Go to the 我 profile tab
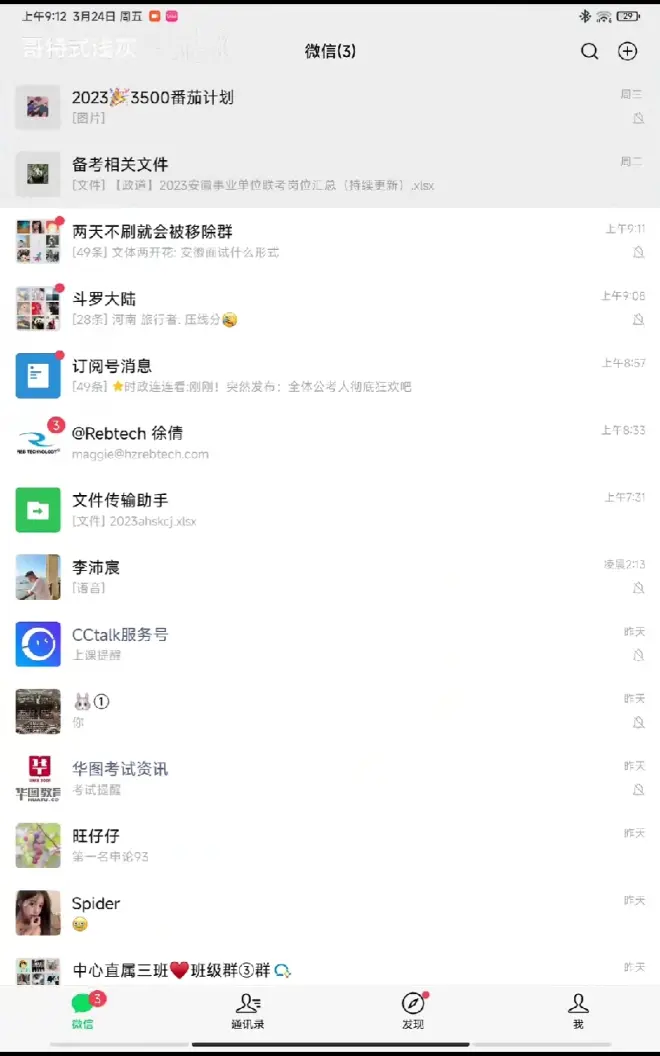The image size is (660, 1056). pyautogui.click(x=578, y=1010)
